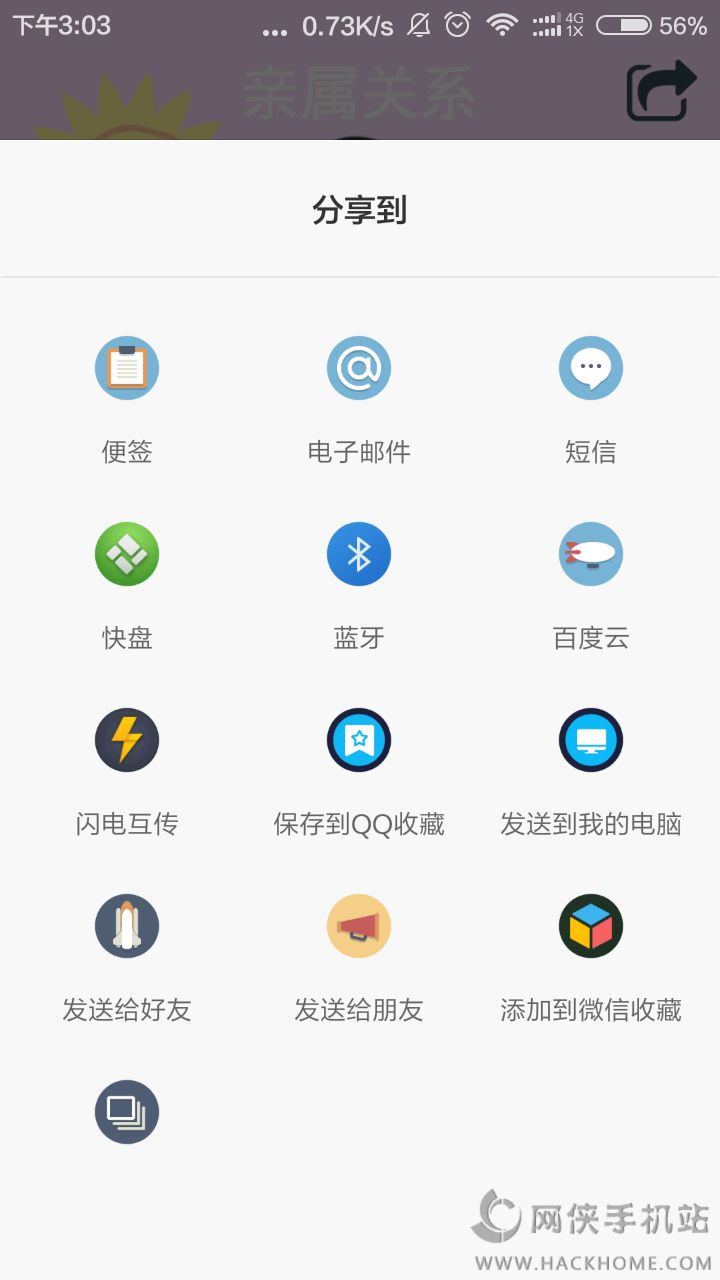
Task: Share to 便签 notes
Action: click(x=127, y=368)
